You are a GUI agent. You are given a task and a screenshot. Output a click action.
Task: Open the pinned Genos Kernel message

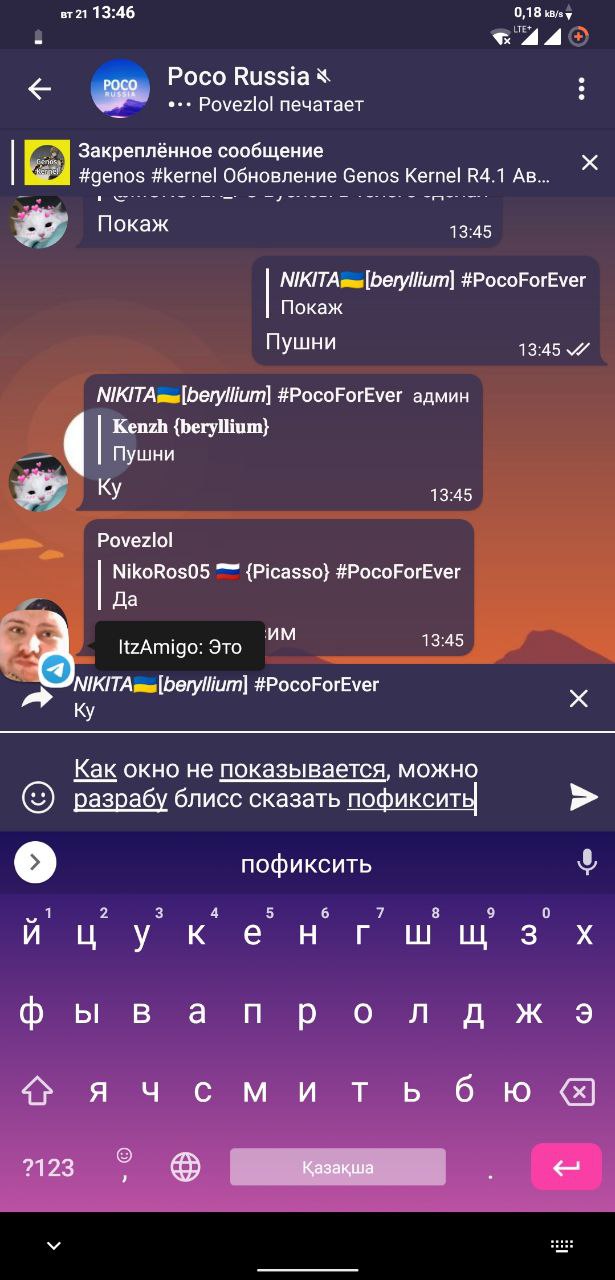pos(300,163)
